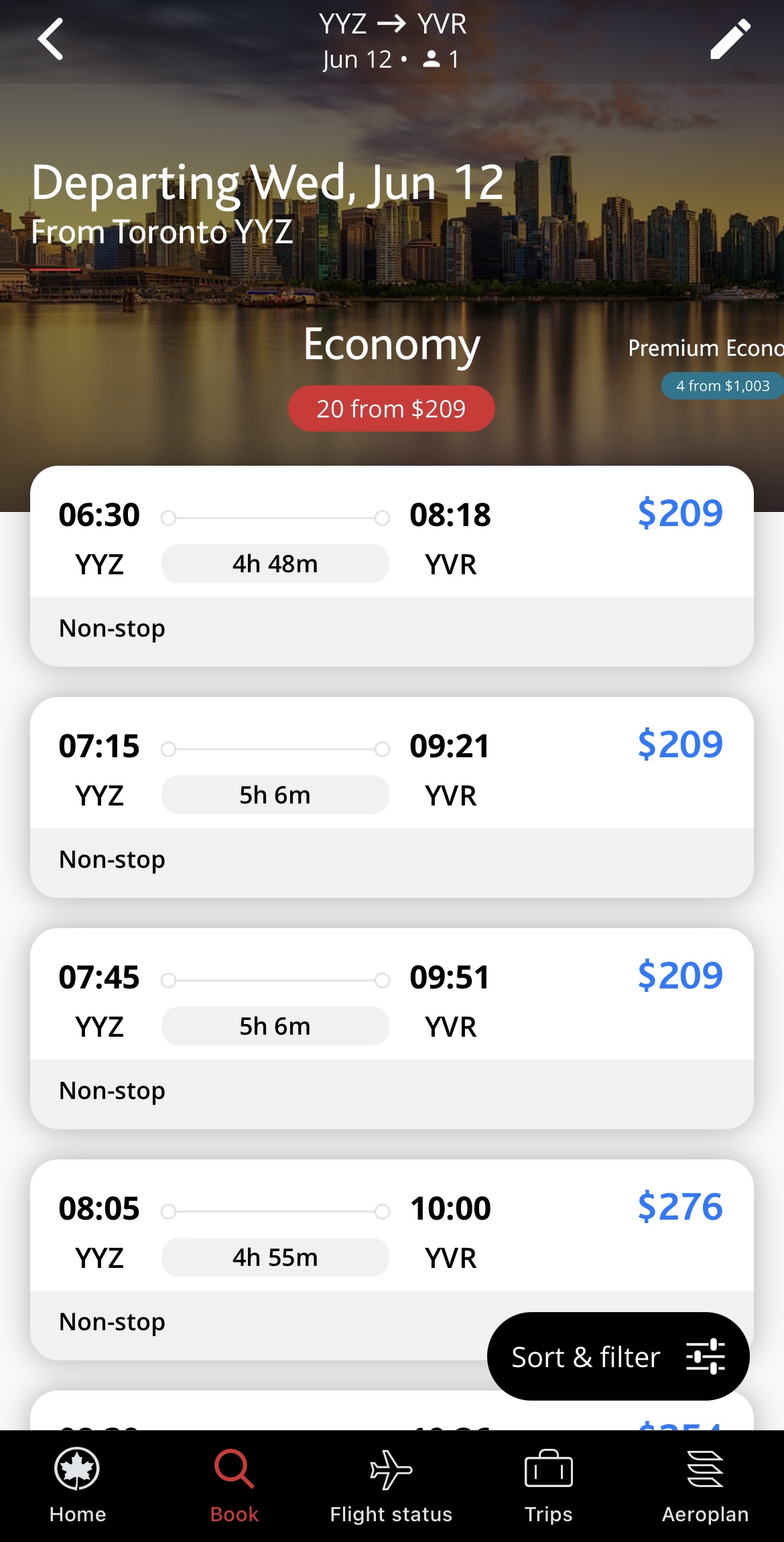Open the 06:30 flight for $209
Image resolution: width=784 pixels, height=1542 pixels.
tap(392, 566)
